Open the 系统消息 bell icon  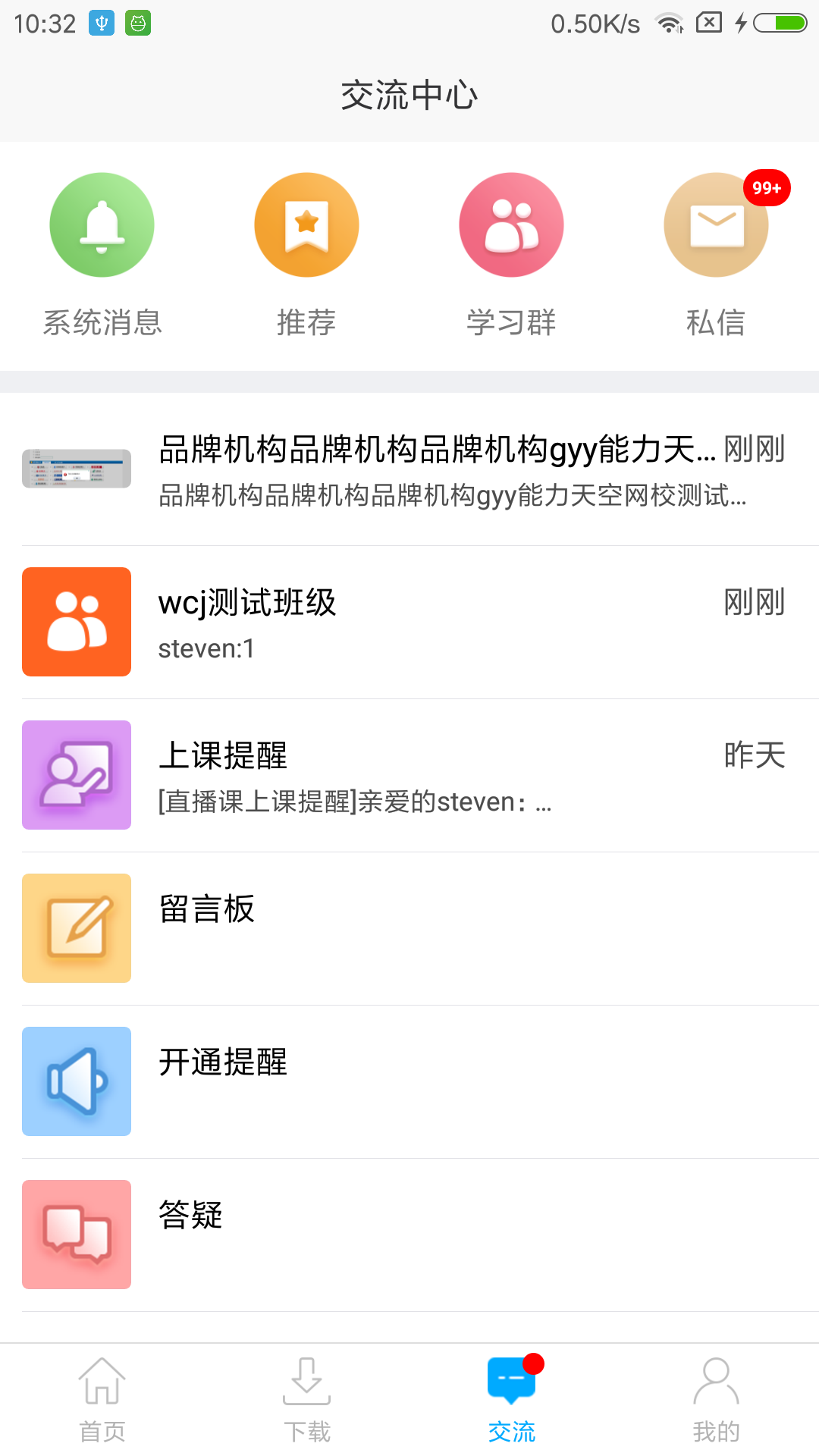pos(102,224)
